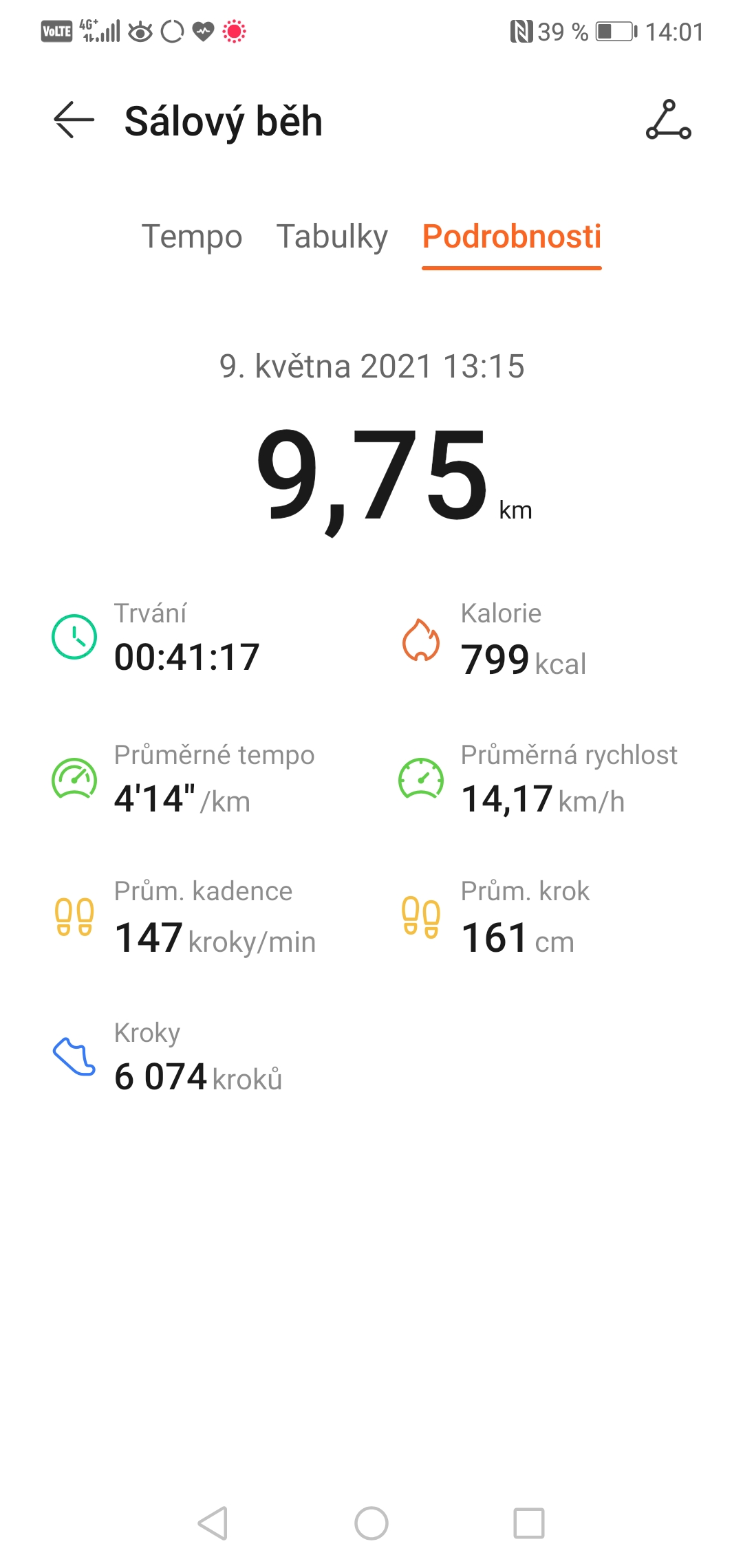Open the share route icon

[x=668, y=120]
